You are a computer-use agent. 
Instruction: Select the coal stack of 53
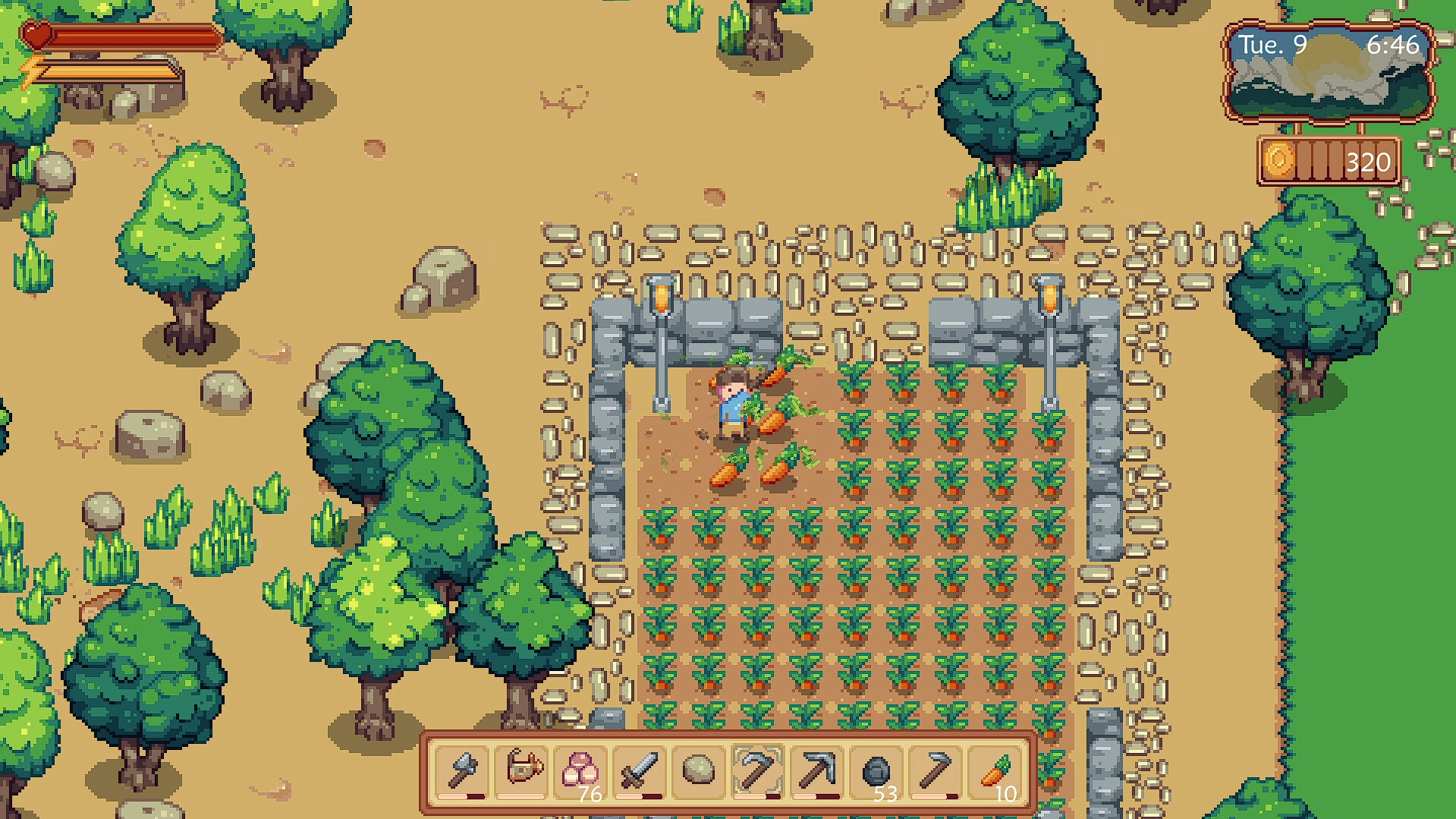click(x=876, y=772)
